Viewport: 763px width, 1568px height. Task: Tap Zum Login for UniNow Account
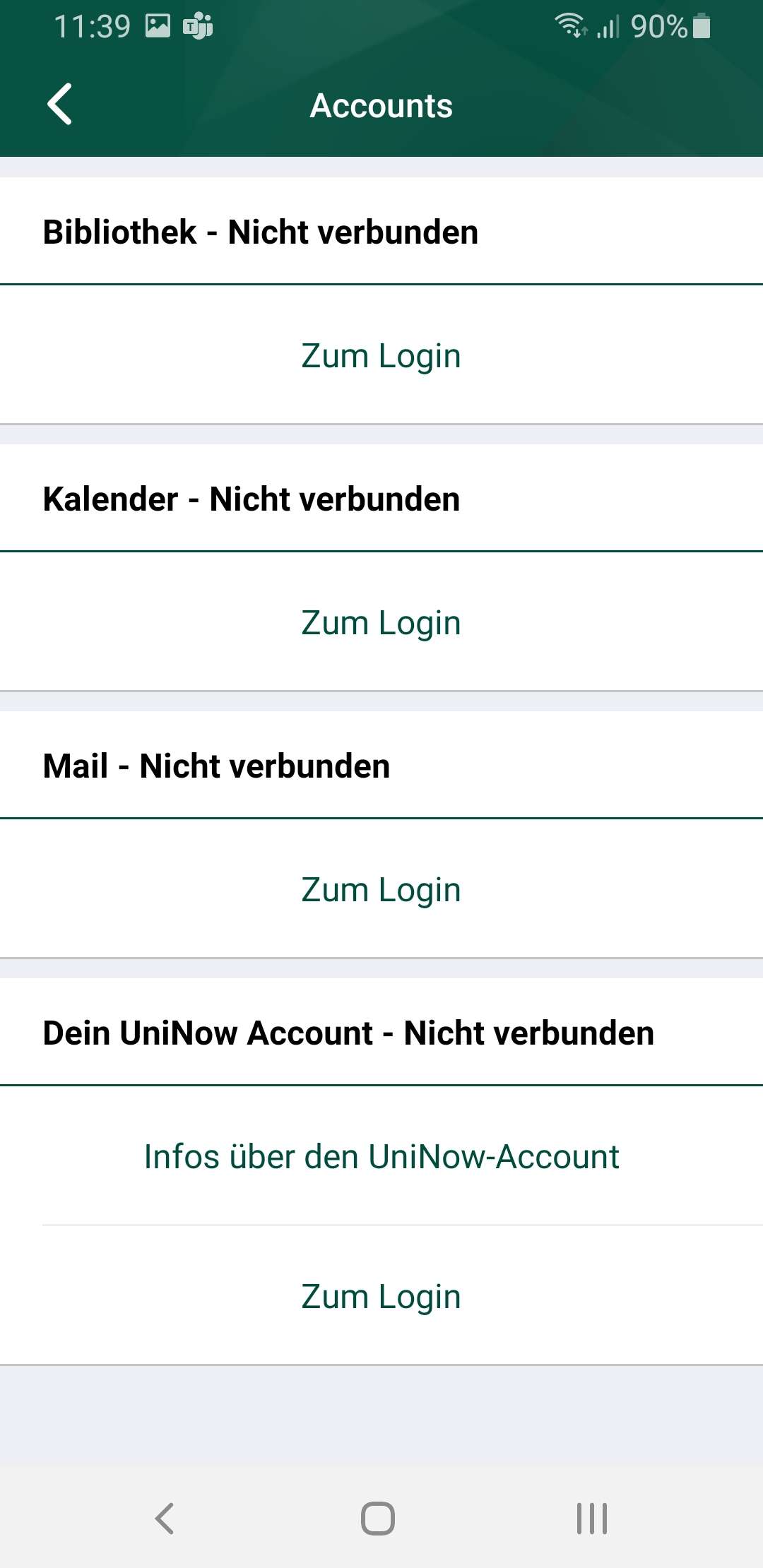(381, 1296)
